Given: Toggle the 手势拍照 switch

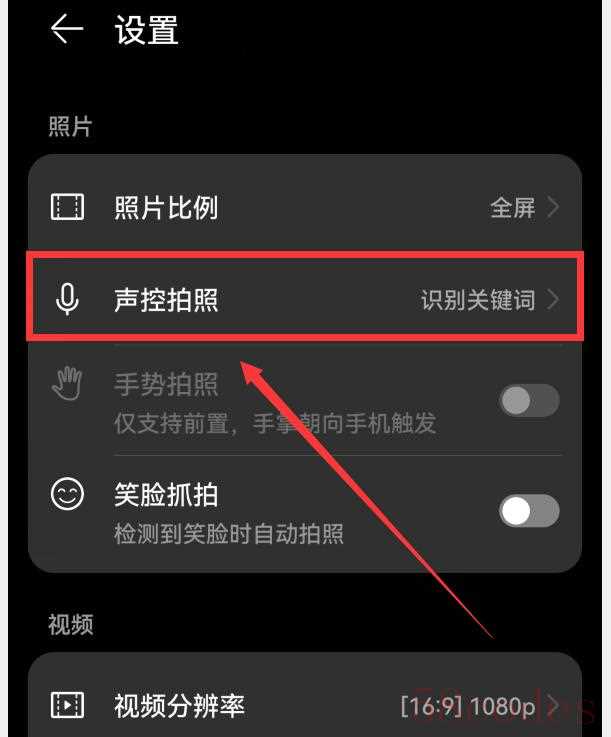Looking at the screenshot, I should (529, 401).
